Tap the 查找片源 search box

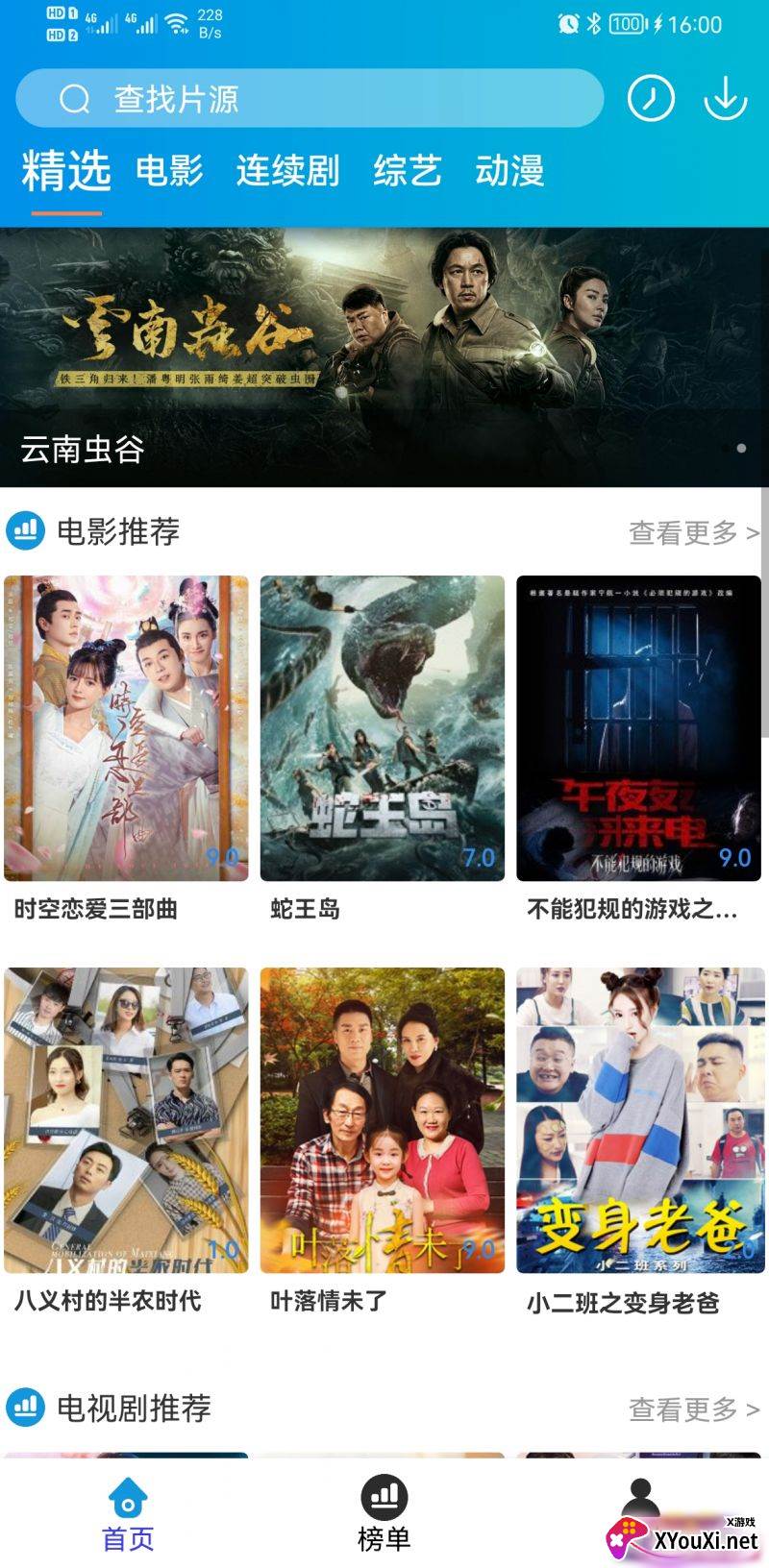[308, 99]
